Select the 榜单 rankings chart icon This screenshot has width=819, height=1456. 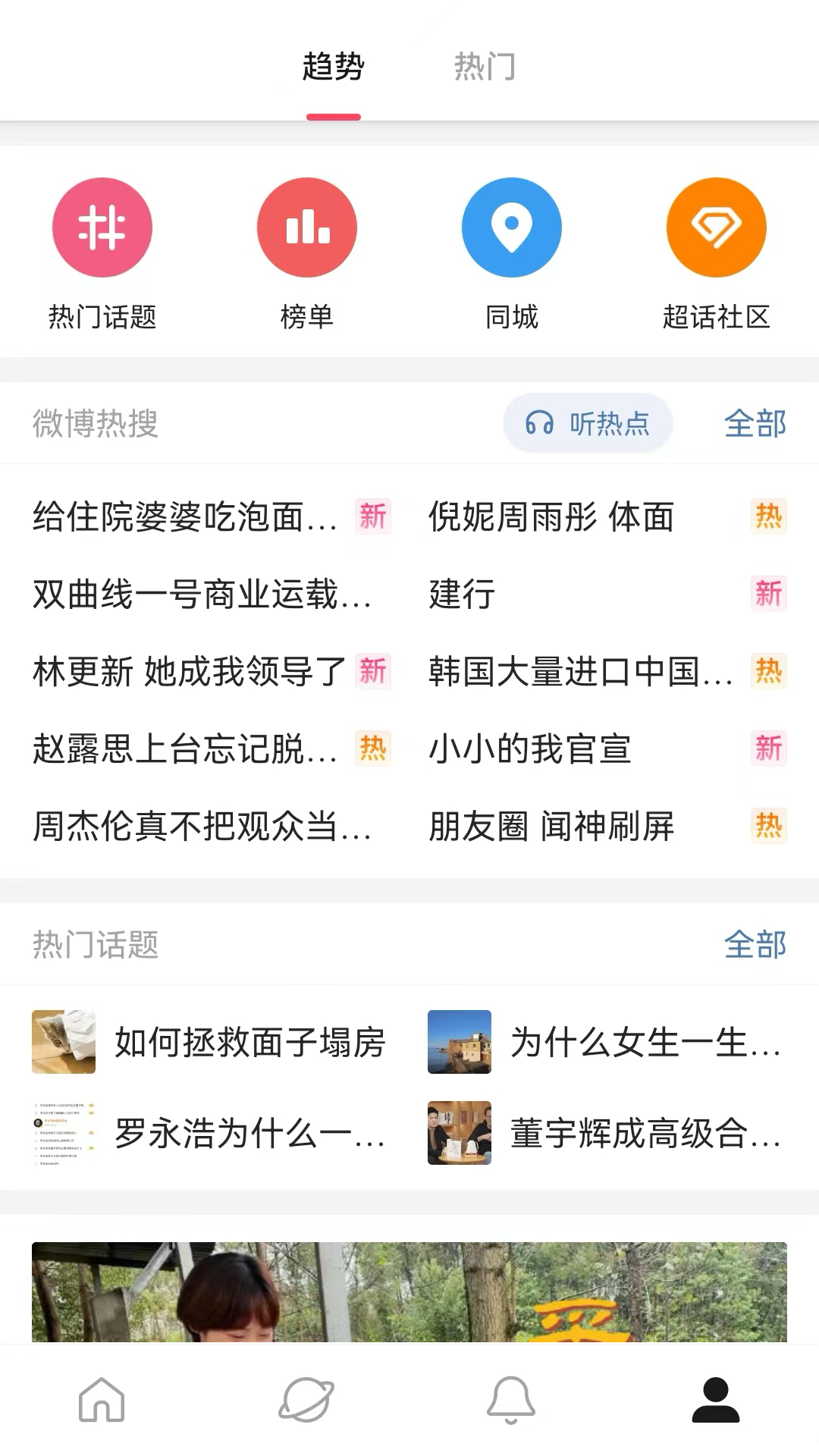click(x=307, y=227)
